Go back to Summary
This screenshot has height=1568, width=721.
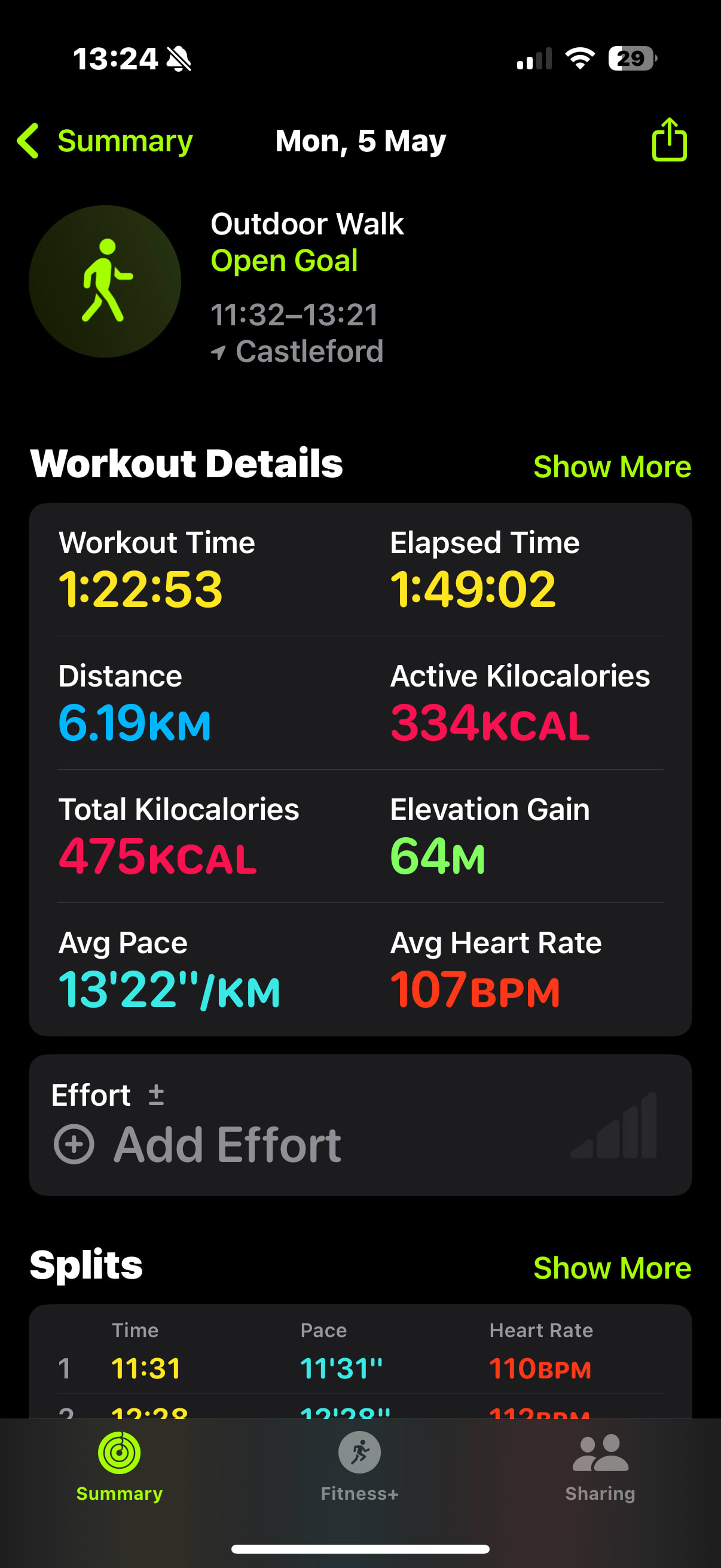point(105,141)
